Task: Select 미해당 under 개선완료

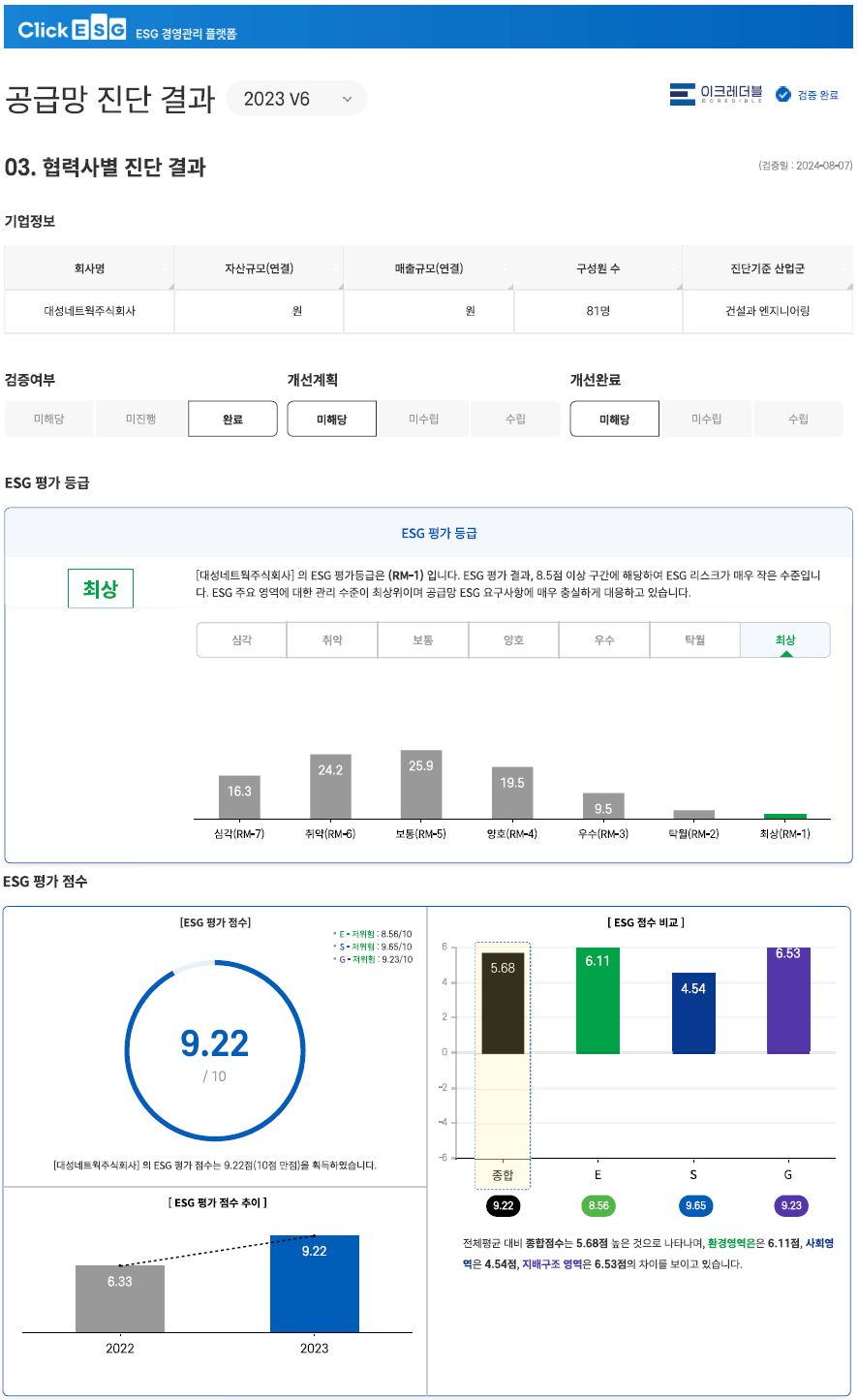Action: click(615, 419)
